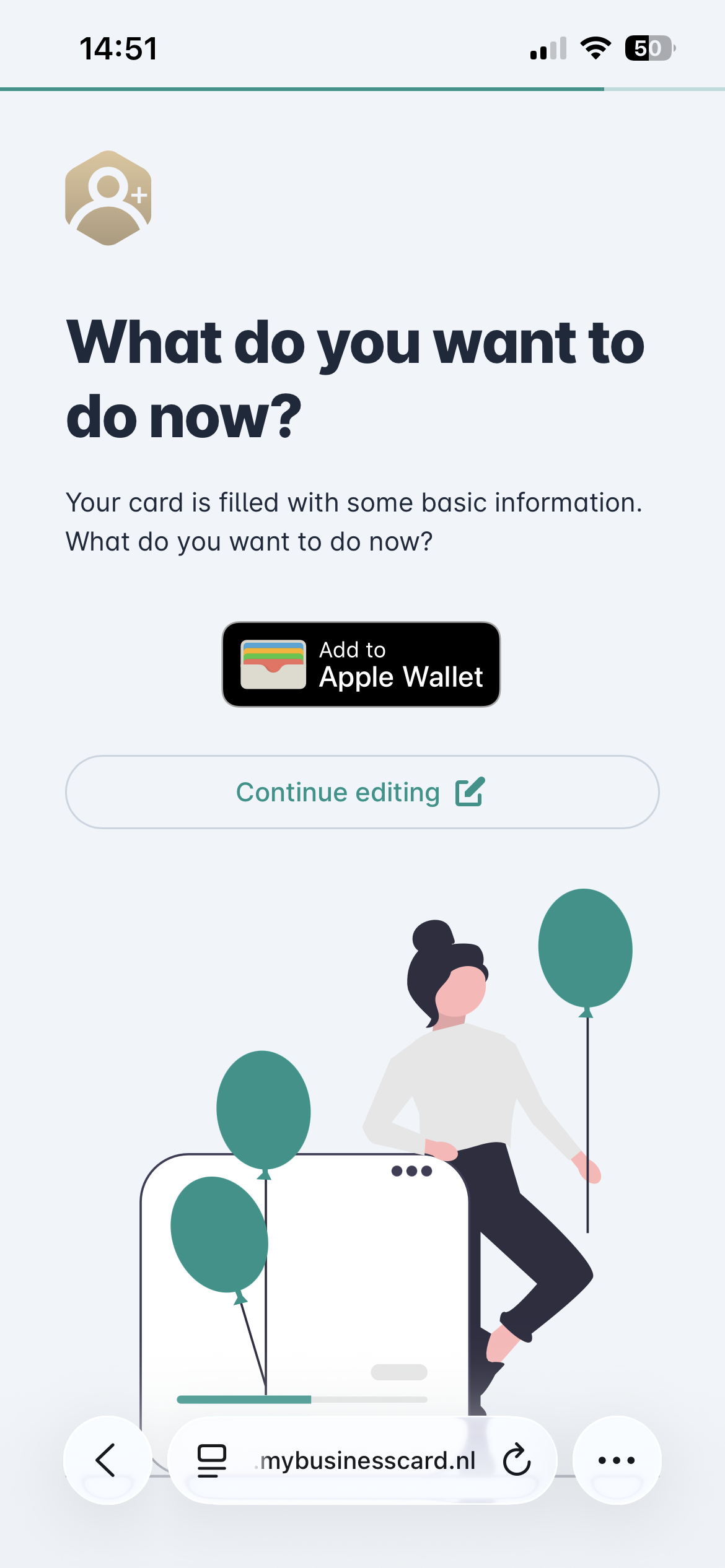The height and width of the screenshot is (1568, 725).
Task: Open the browser more options menu
Action: pyautogui.click(x=616, y=1460)
